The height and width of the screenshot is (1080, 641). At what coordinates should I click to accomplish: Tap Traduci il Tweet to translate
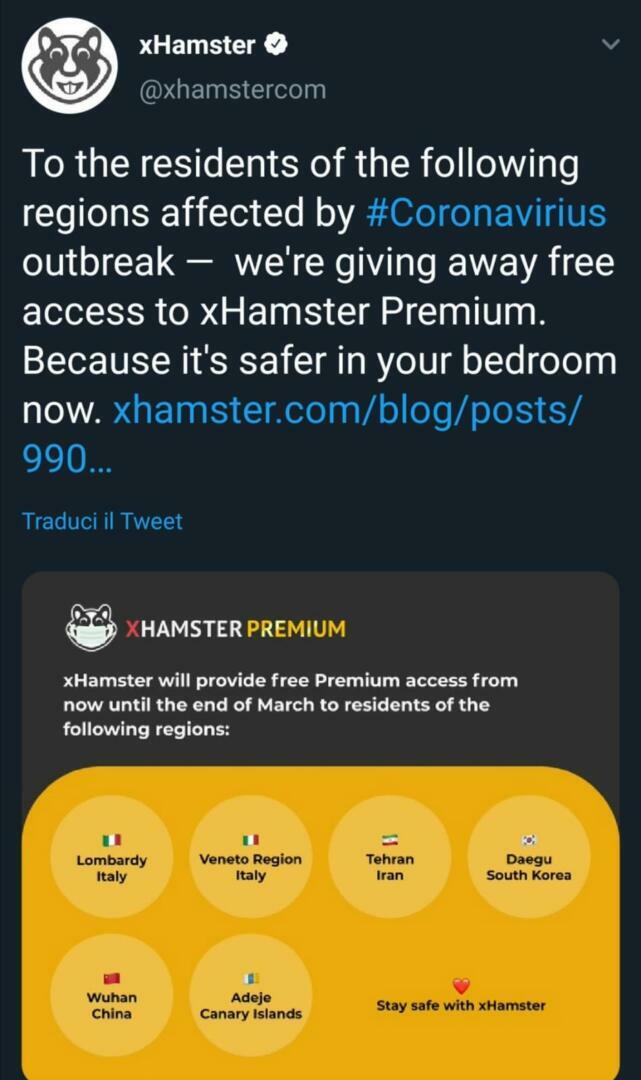coord(103,521)
